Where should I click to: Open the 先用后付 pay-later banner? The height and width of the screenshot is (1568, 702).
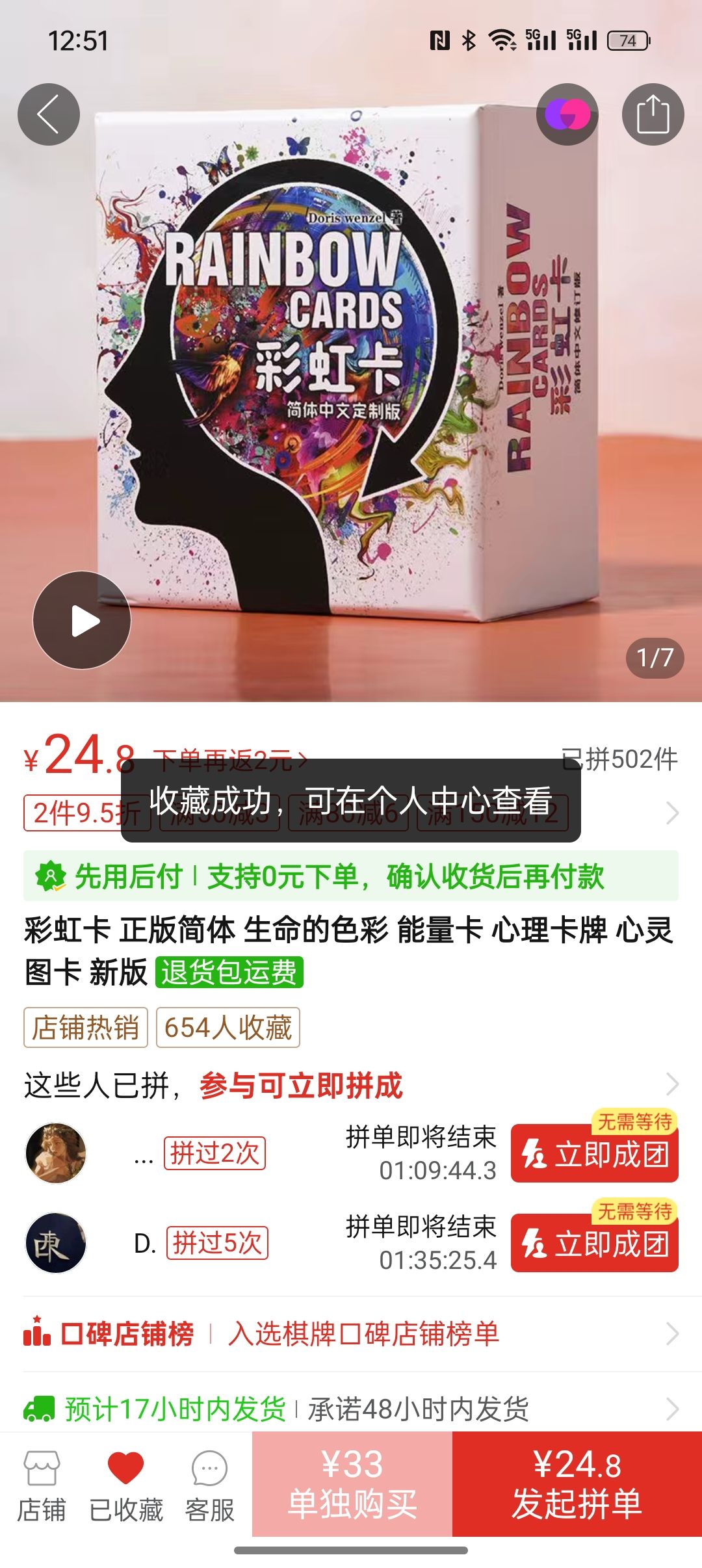[351, 876]
